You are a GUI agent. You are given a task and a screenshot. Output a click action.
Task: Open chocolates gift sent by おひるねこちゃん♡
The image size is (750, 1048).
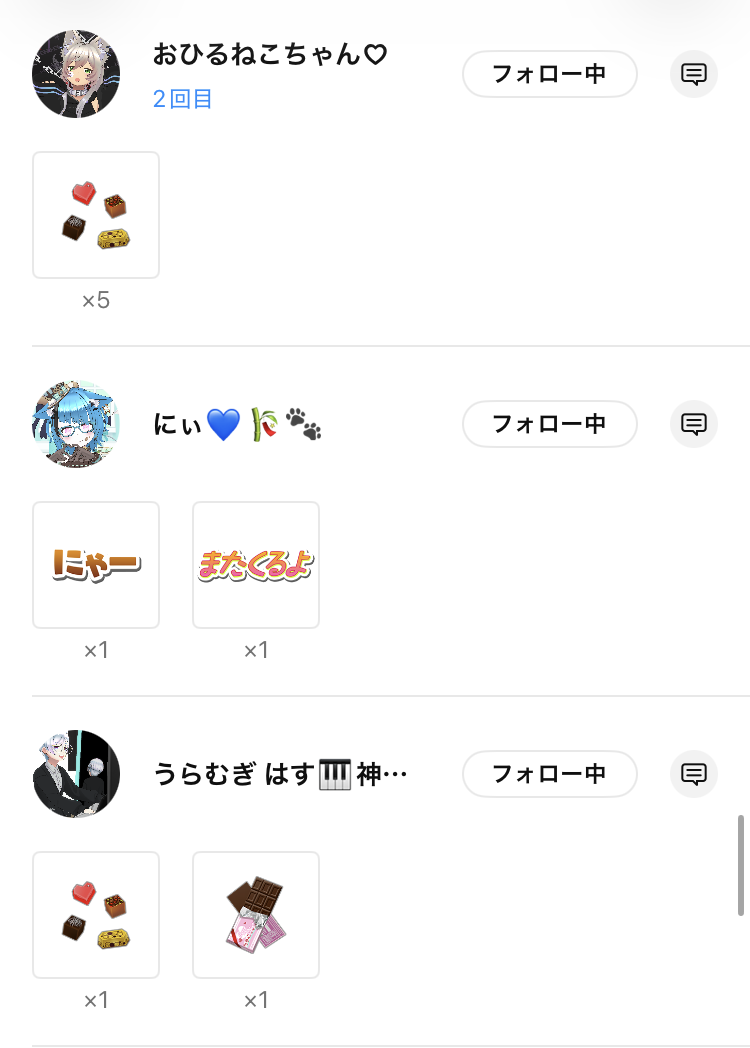click(96, 215)
